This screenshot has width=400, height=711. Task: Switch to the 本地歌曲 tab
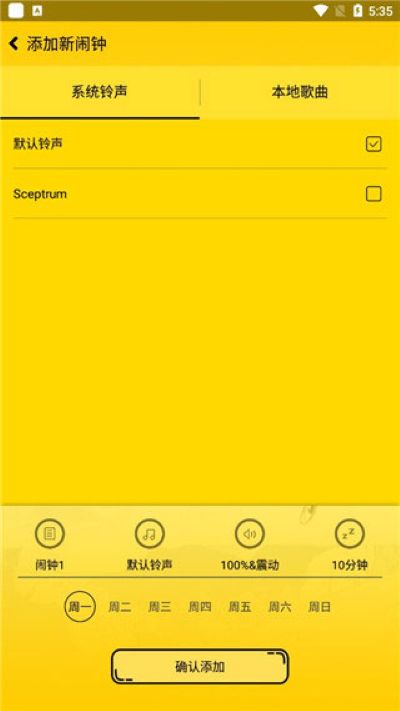tap(300, 93)
